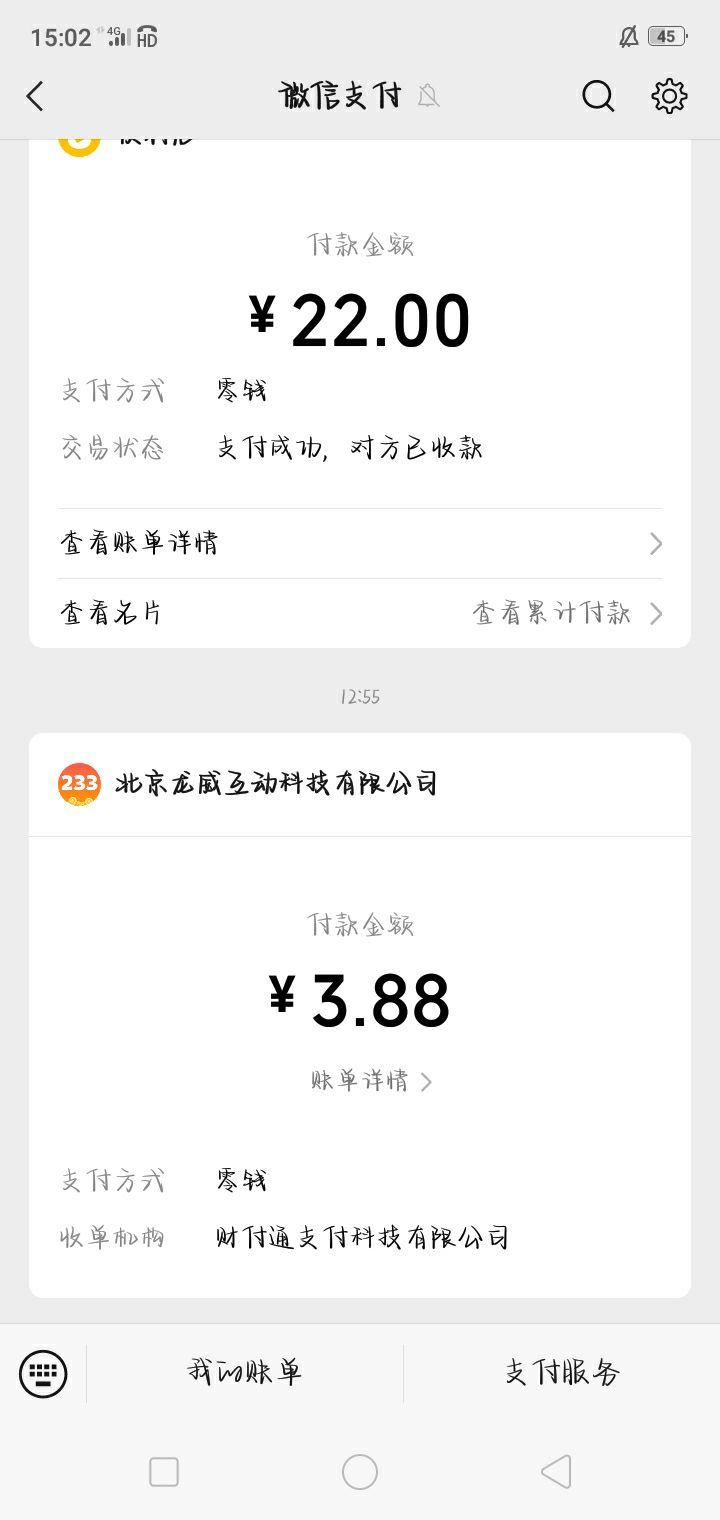720x1520 pixels.
Task: Open 我的账单 menu
Action: (x=244, y=1373)
